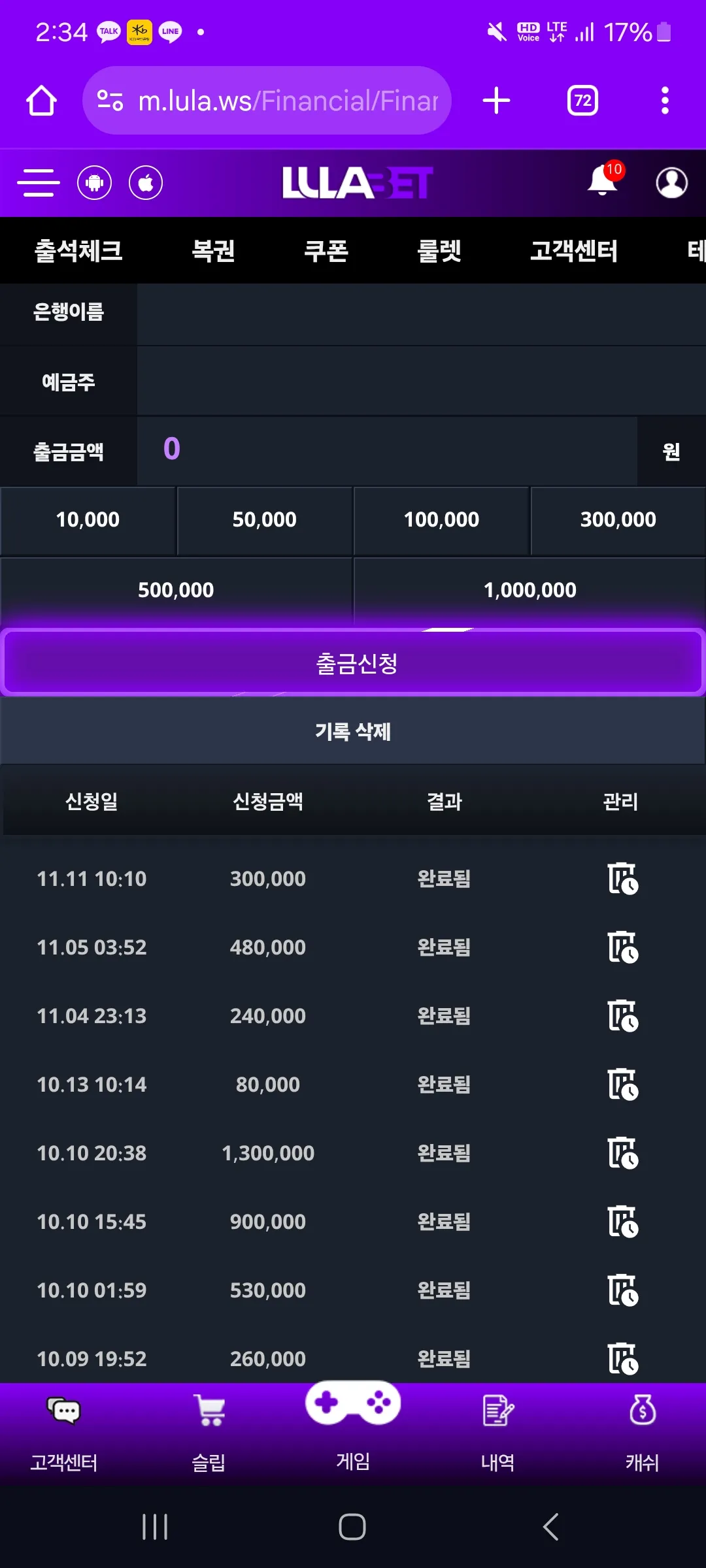The image size is (706, 1568).
Task: Open the 게임 controller tab
Action: [x=353, y=1426]
